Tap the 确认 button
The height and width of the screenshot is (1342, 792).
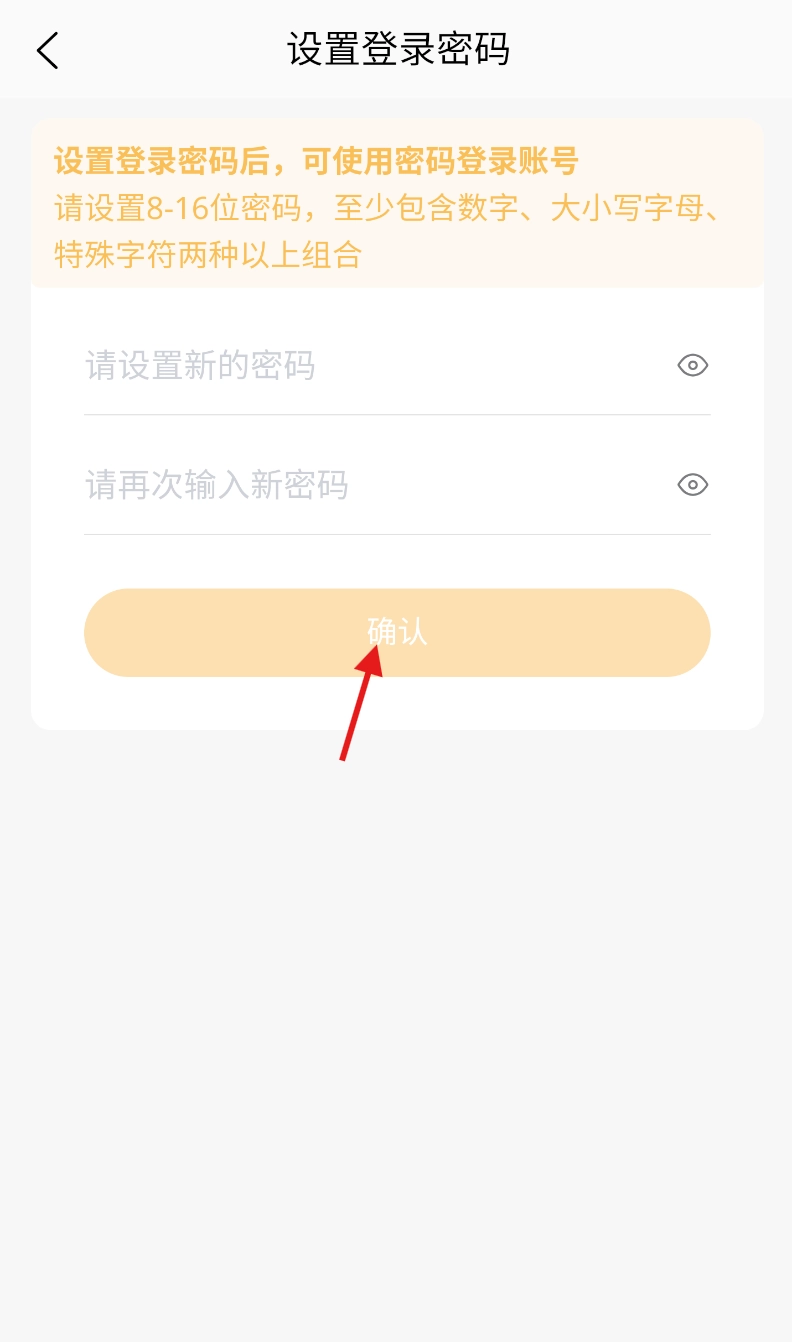click(x=397, y=633)
